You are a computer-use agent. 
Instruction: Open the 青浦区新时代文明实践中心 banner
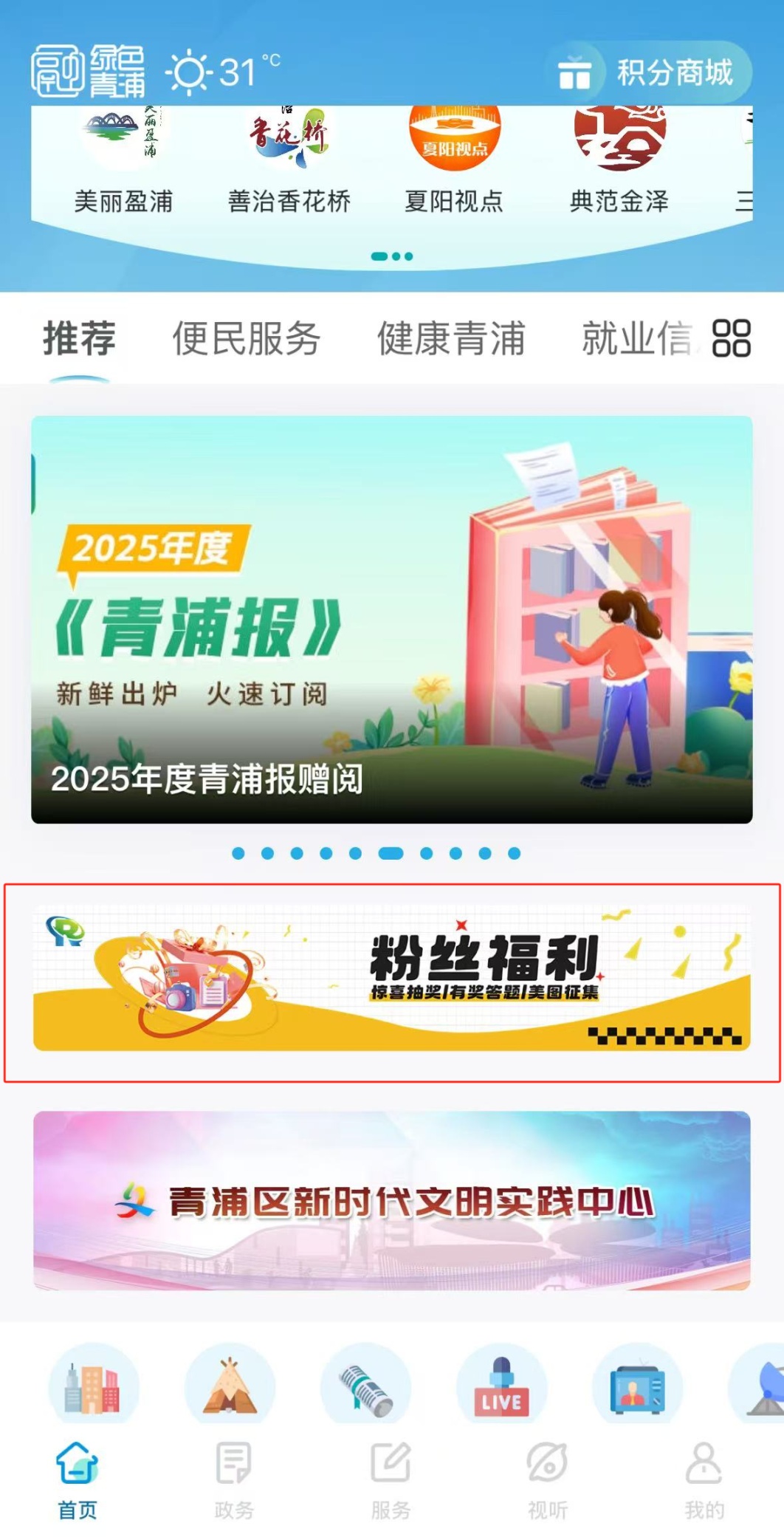(x=391, y=1200)
